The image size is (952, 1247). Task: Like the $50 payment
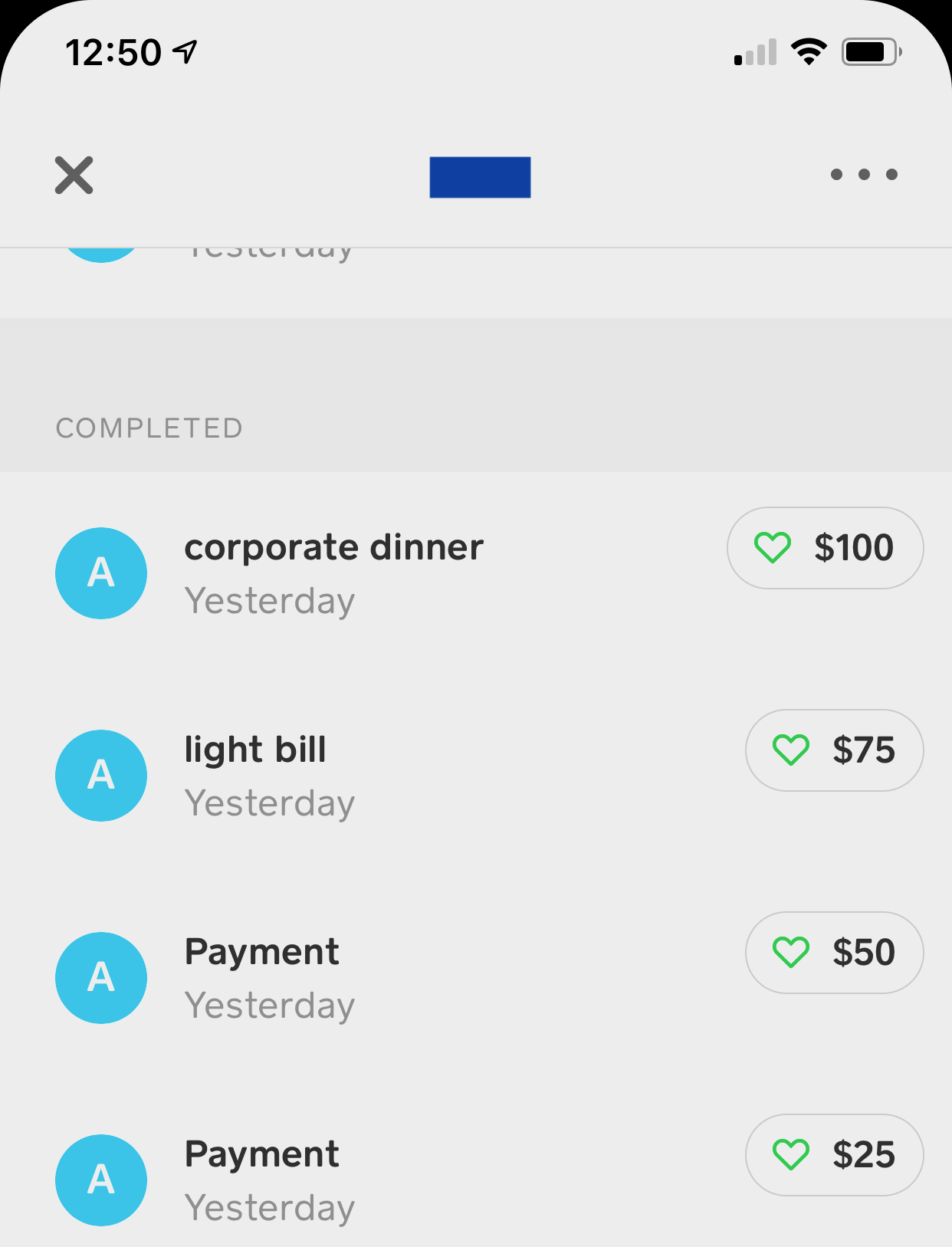(x=791, y=953)
